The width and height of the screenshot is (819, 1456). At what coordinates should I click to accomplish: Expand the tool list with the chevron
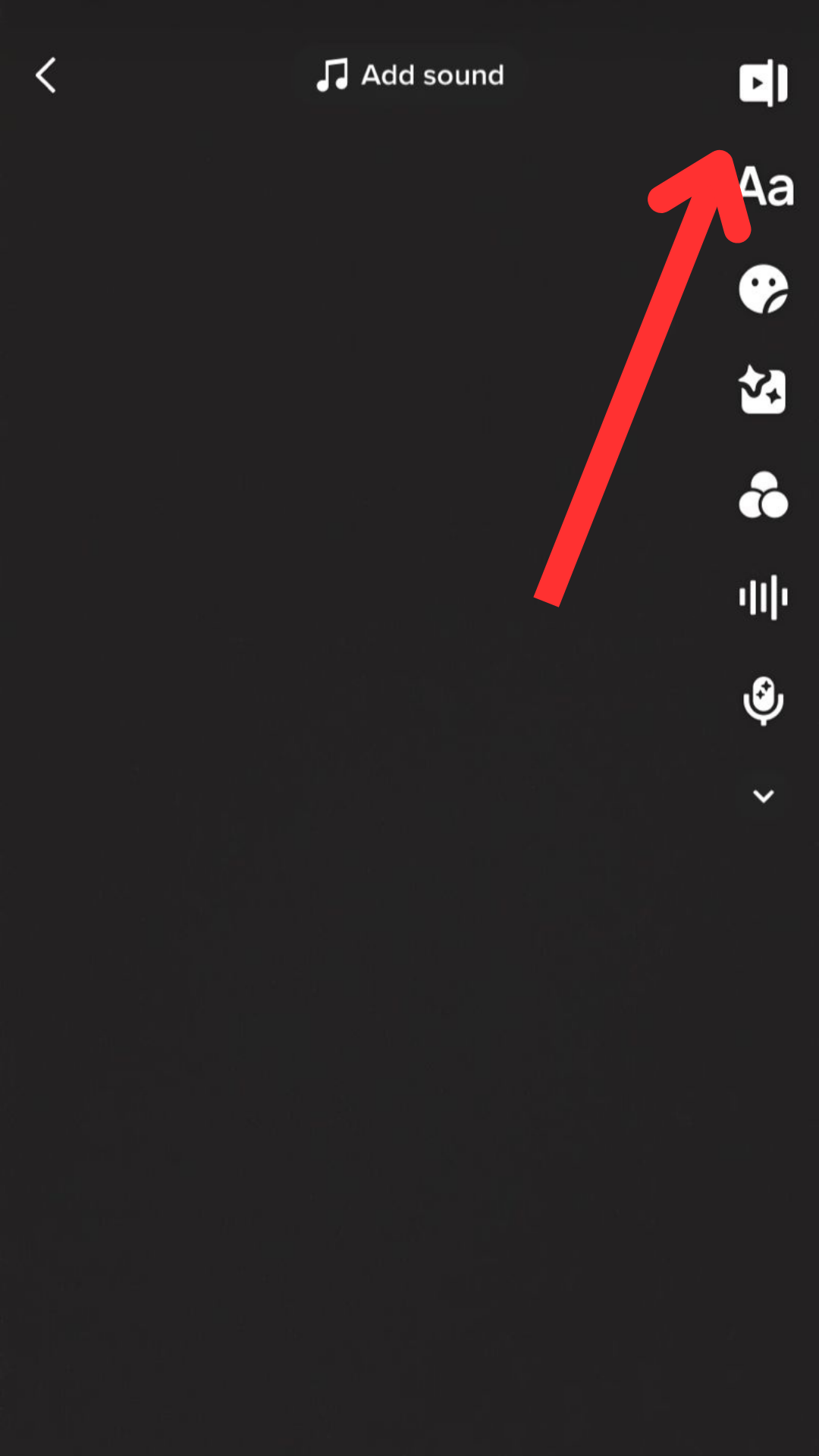[x=763, y=796]
